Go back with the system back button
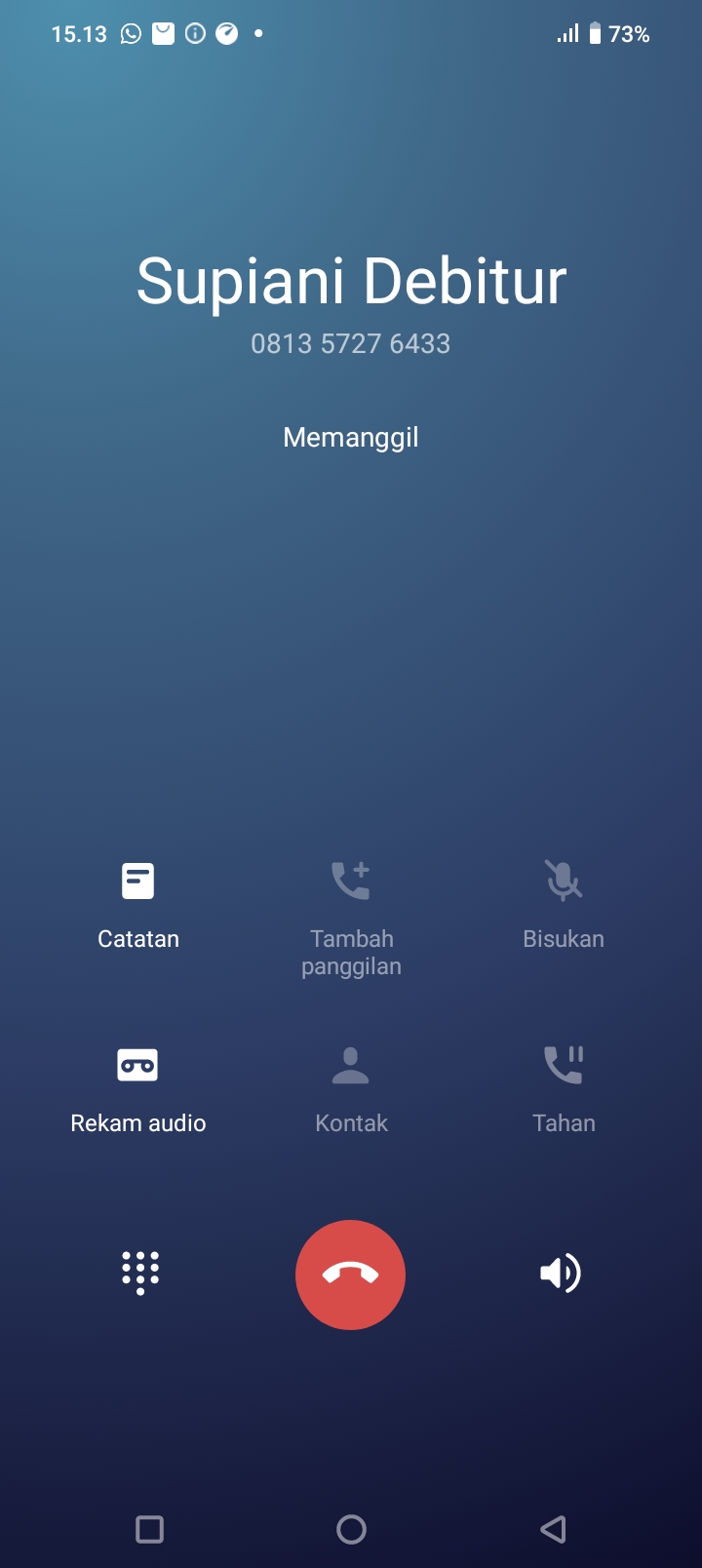The image size is (702, 1568). click(x=553, y=1529)
